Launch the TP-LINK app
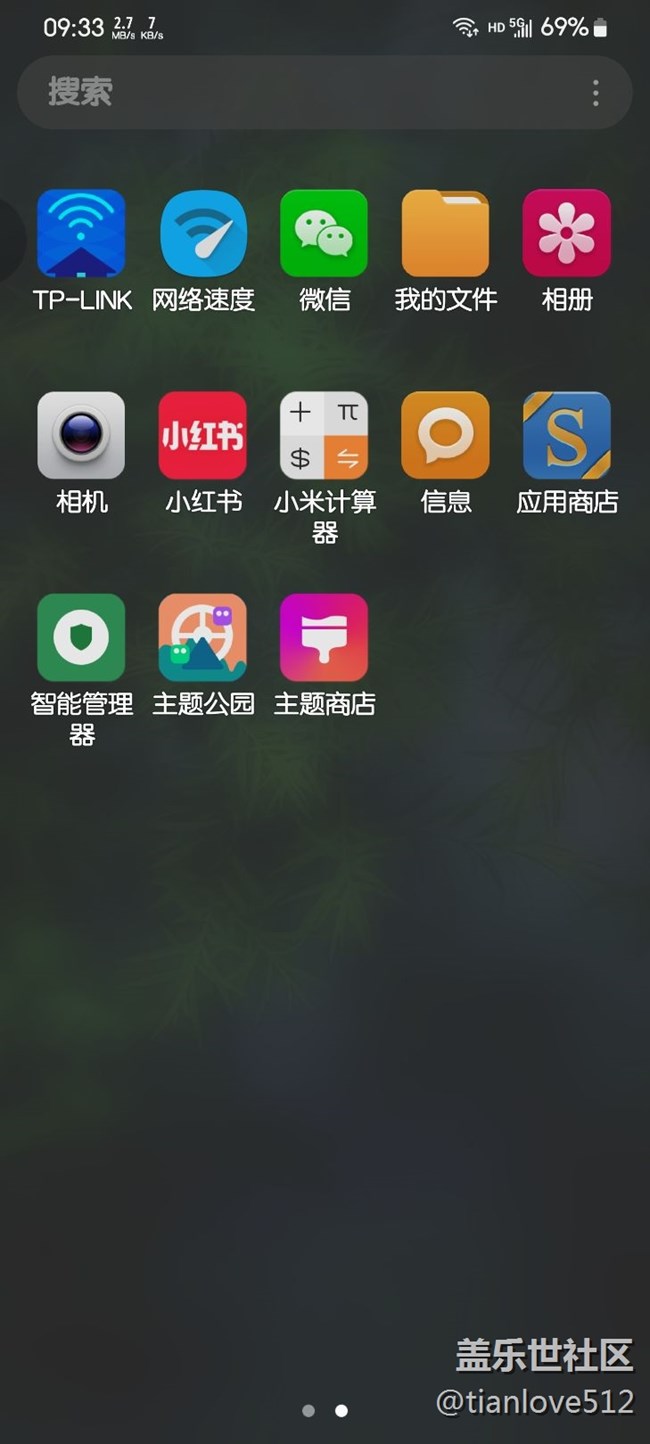The image size is (650, 1444). tap(81, 233)
